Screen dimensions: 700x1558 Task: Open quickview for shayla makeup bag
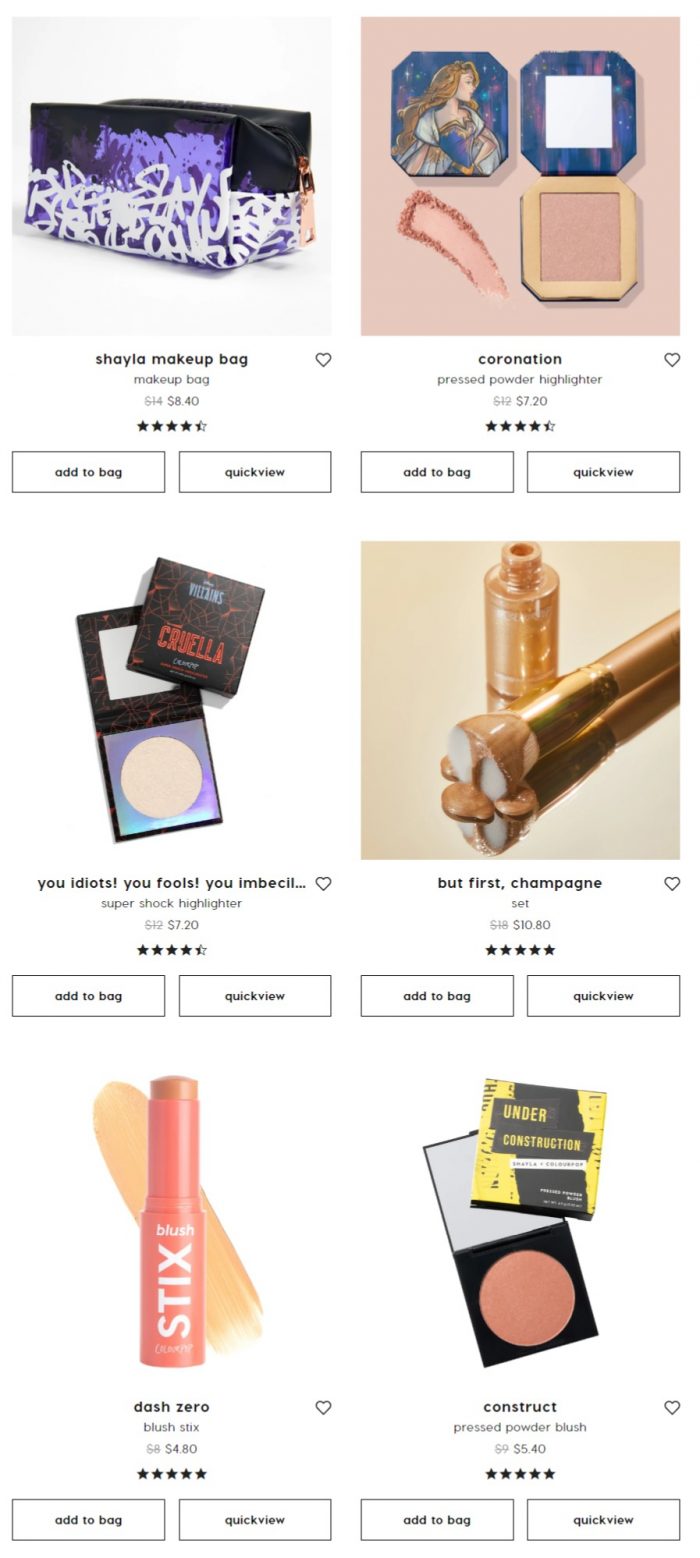tap(255, 472)
